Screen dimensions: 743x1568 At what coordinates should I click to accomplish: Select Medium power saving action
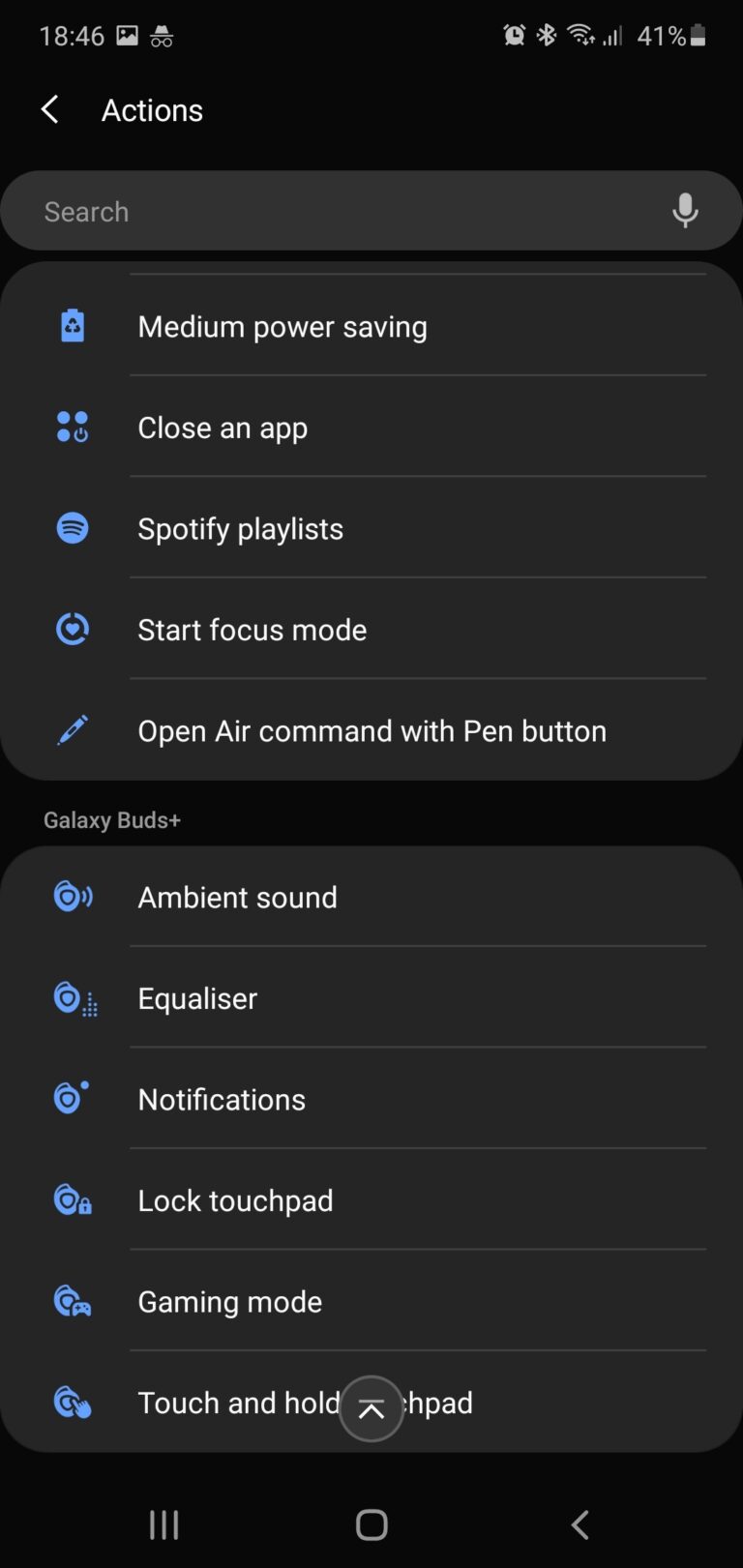282,327
